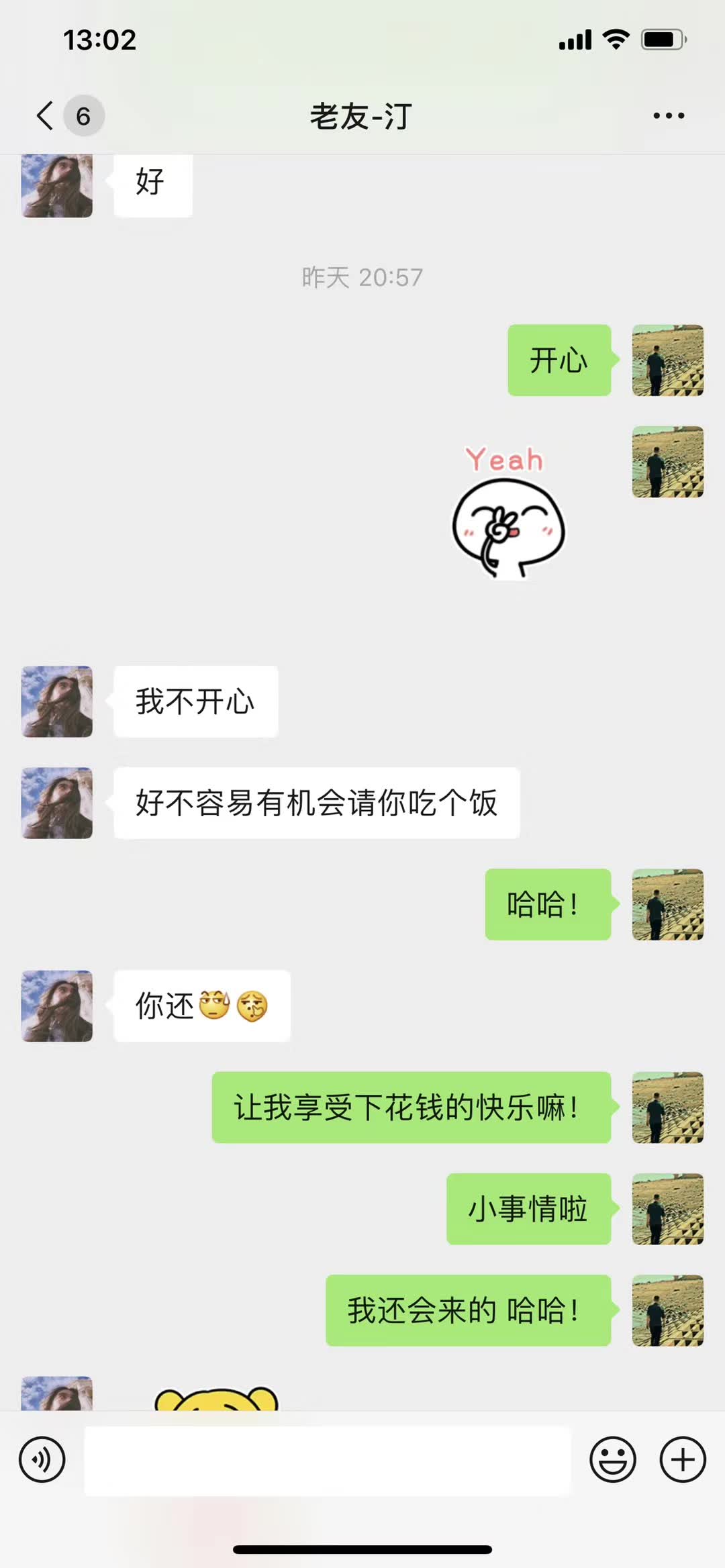Go back to the chat list
Image resolution: width=725 pixels, height=1568 pixels.
(46, 115)
